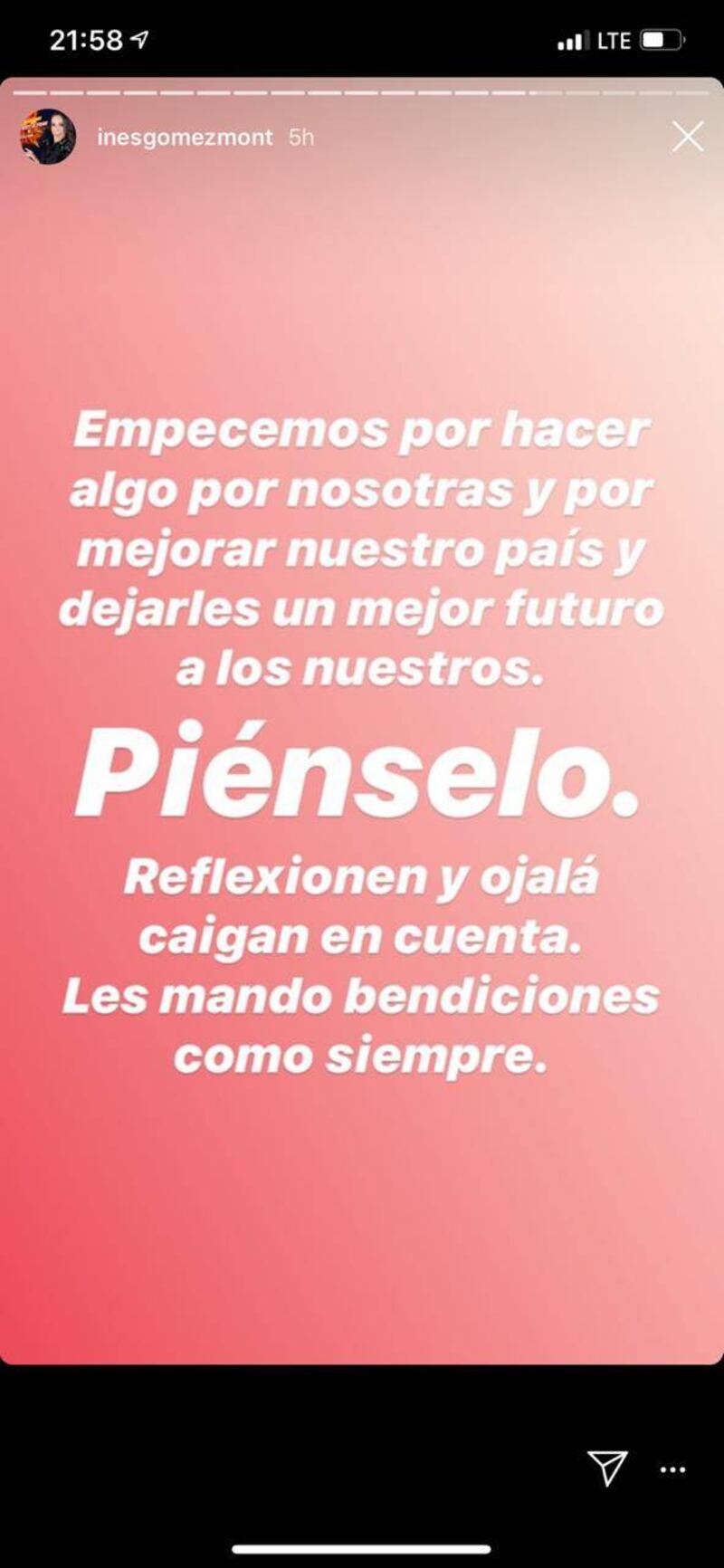The width and height of the screenshot is (724, 1568).
Task: Send this story via paper plane icon
Action: click(607, 1468)
